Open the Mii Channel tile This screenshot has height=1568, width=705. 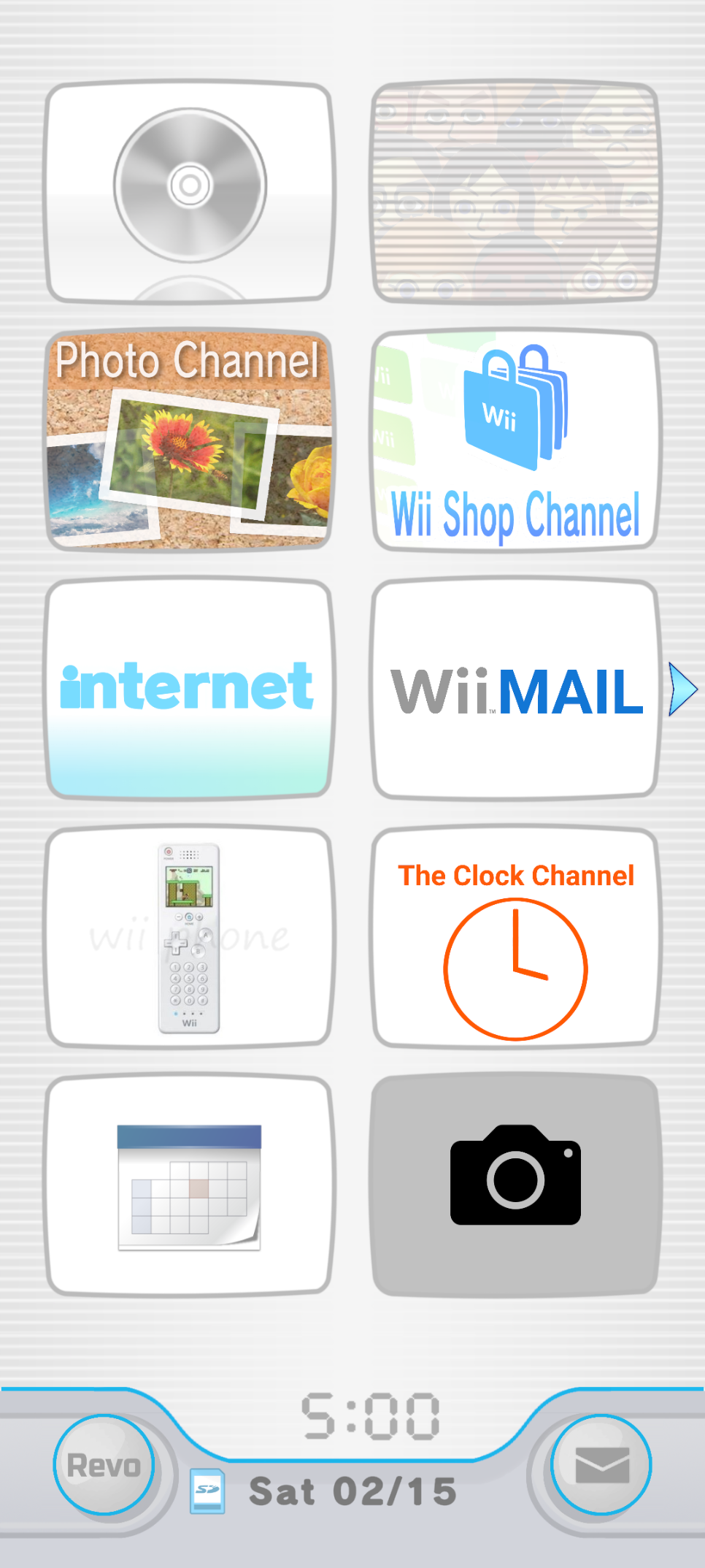coord(515,191)
